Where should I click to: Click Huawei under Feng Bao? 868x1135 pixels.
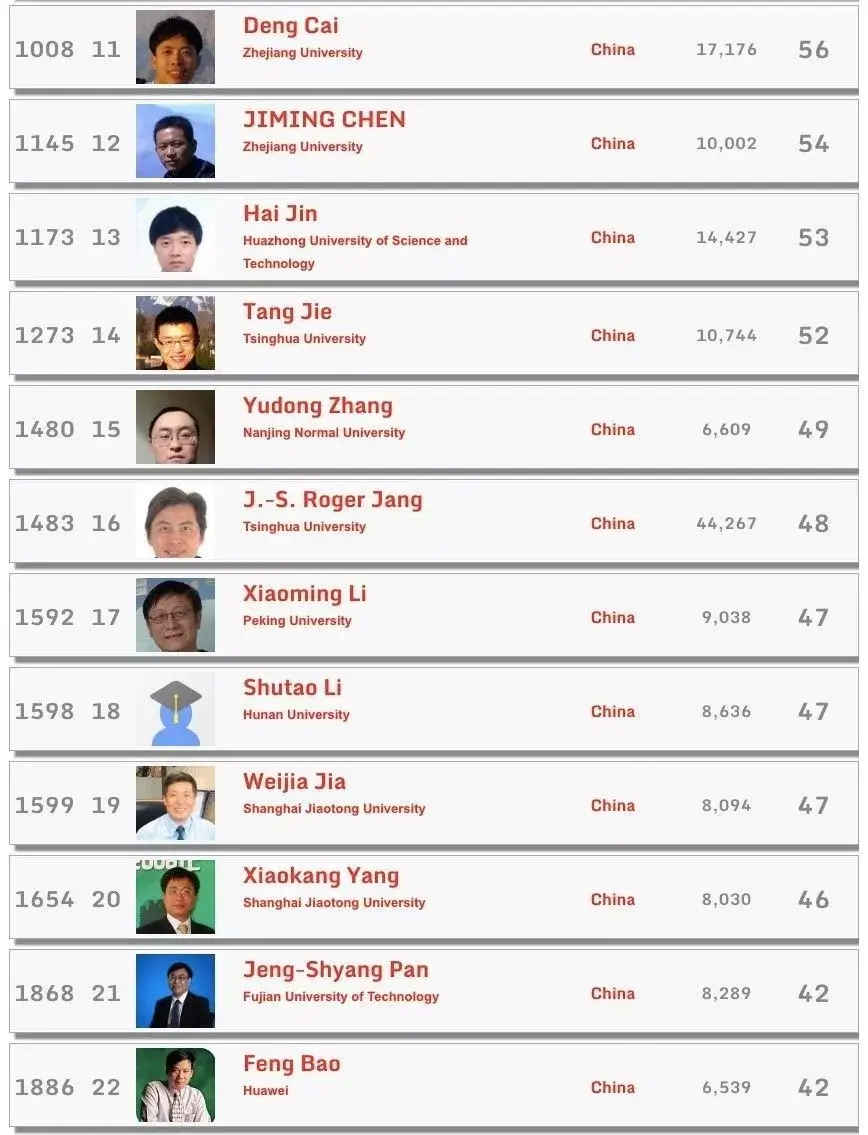265,1091
